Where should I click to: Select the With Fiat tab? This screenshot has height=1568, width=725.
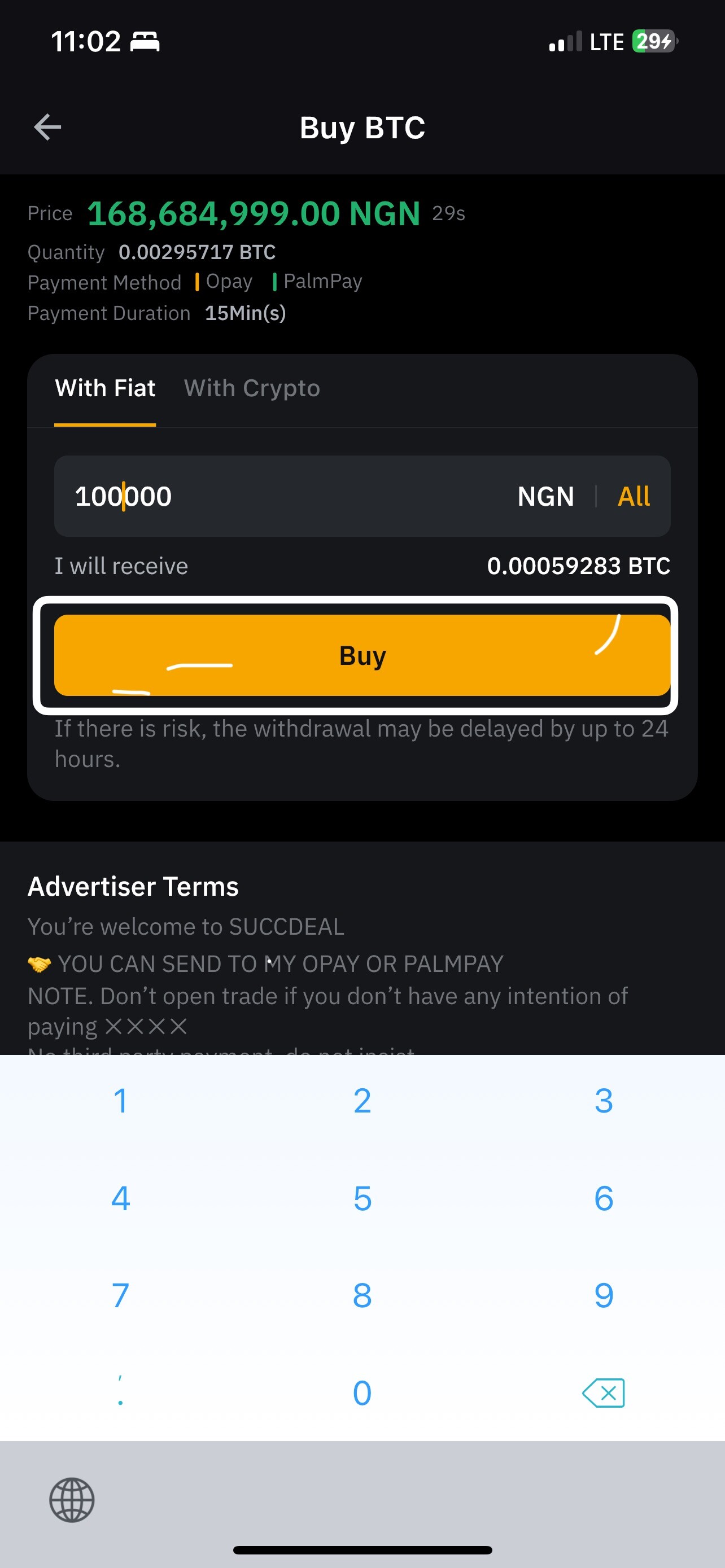coord(106,388)
